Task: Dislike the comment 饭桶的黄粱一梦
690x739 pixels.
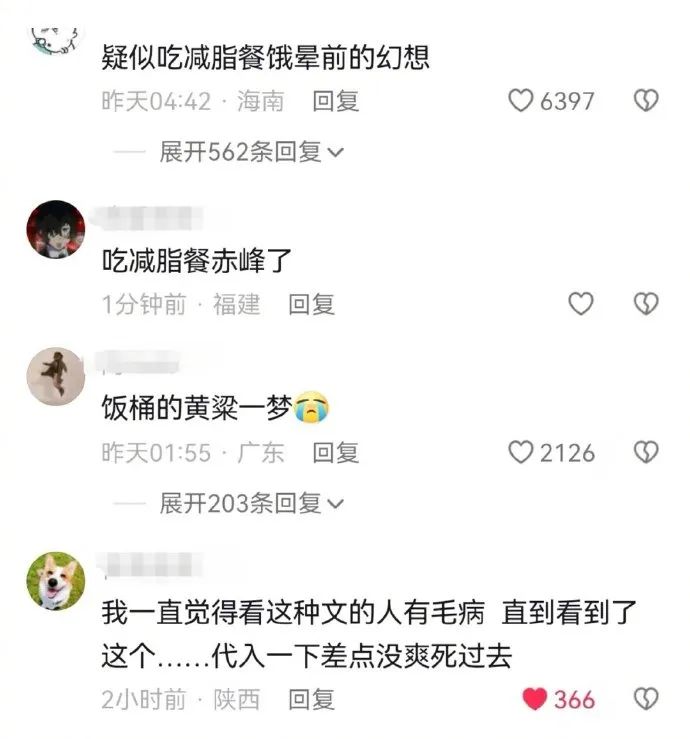Action: pos(647,453)
